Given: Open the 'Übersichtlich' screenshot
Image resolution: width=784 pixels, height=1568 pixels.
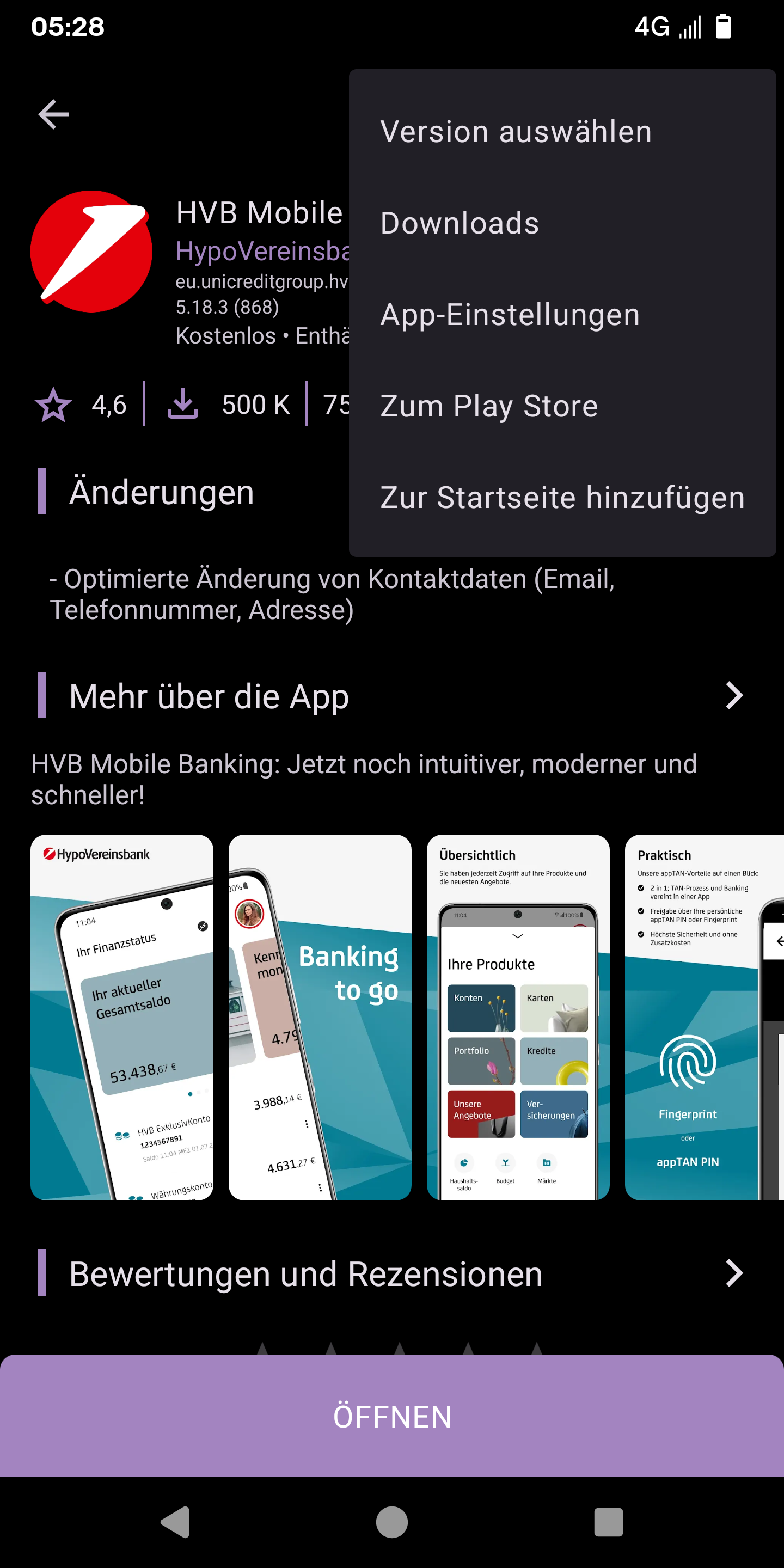Looking at the screenshot, I should coord(517,1016).
